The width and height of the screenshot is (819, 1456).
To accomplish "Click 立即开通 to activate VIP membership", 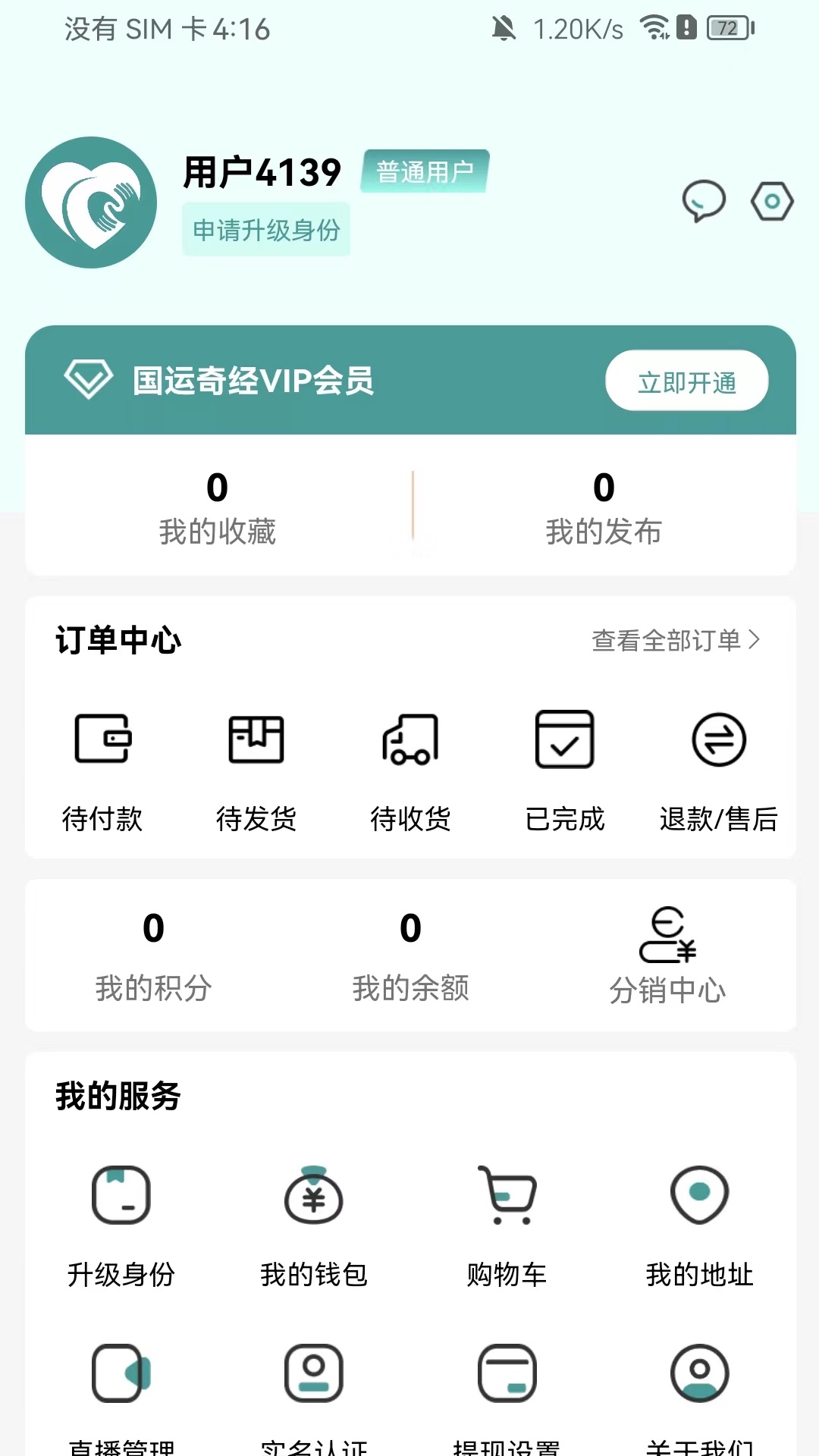I will (686, 381).
